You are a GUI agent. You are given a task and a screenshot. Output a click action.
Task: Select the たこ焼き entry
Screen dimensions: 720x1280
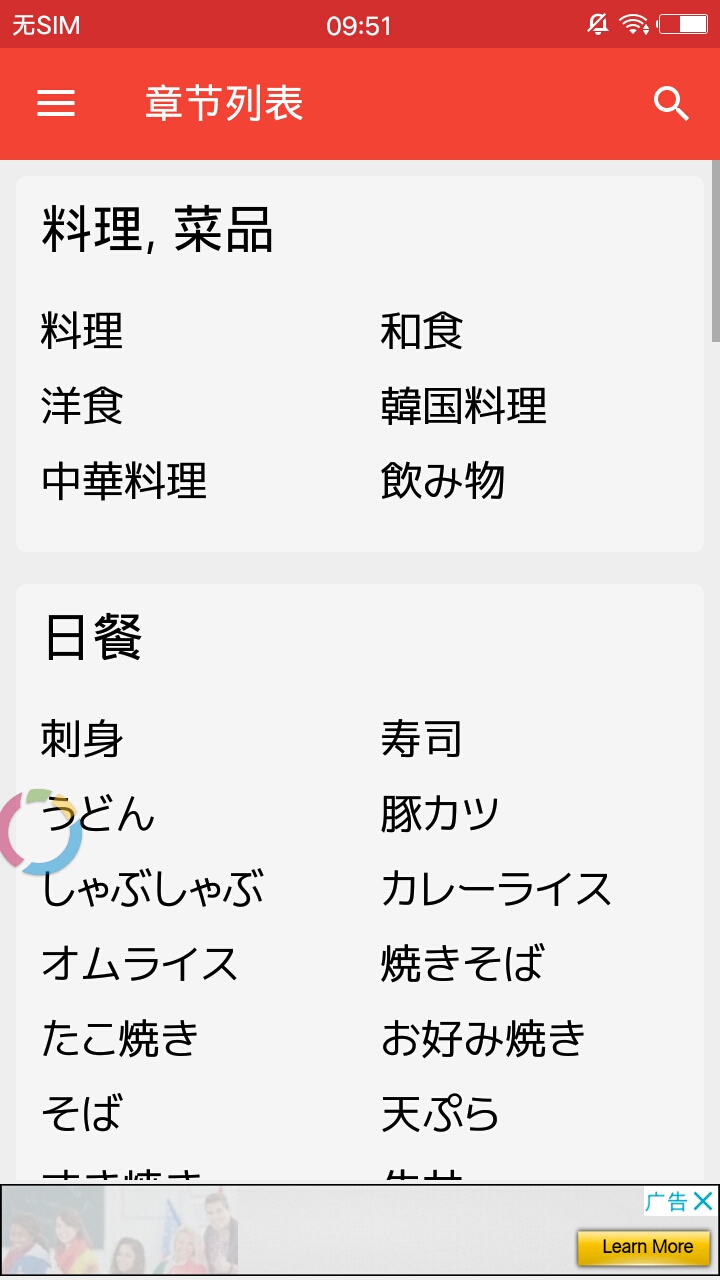(x=121, y=1039)
